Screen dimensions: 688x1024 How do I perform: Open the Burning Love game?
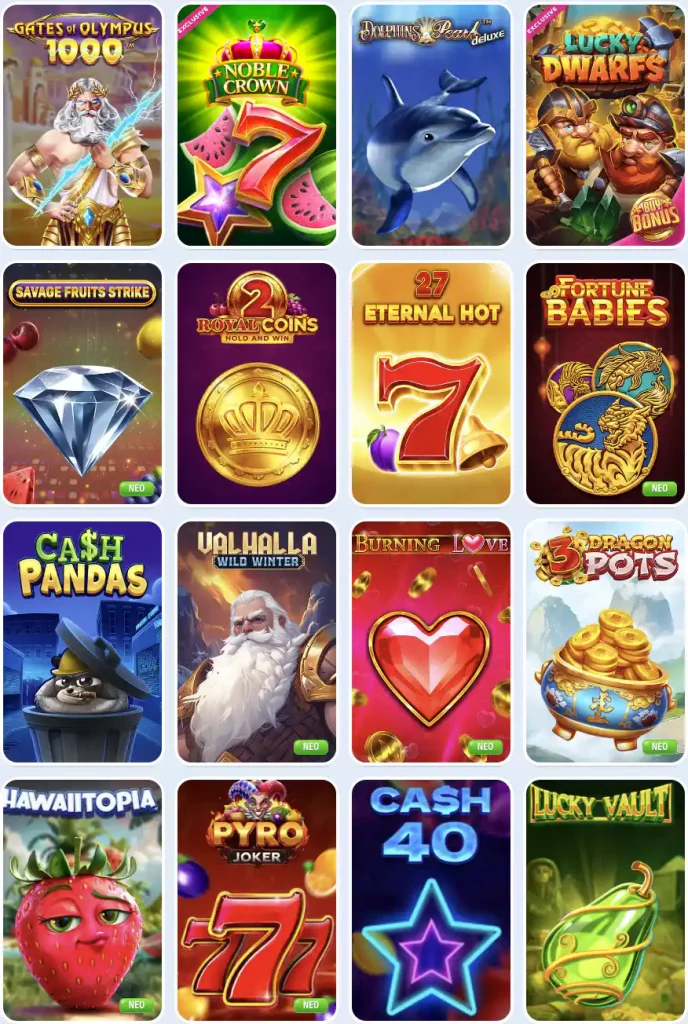point(431,641)
